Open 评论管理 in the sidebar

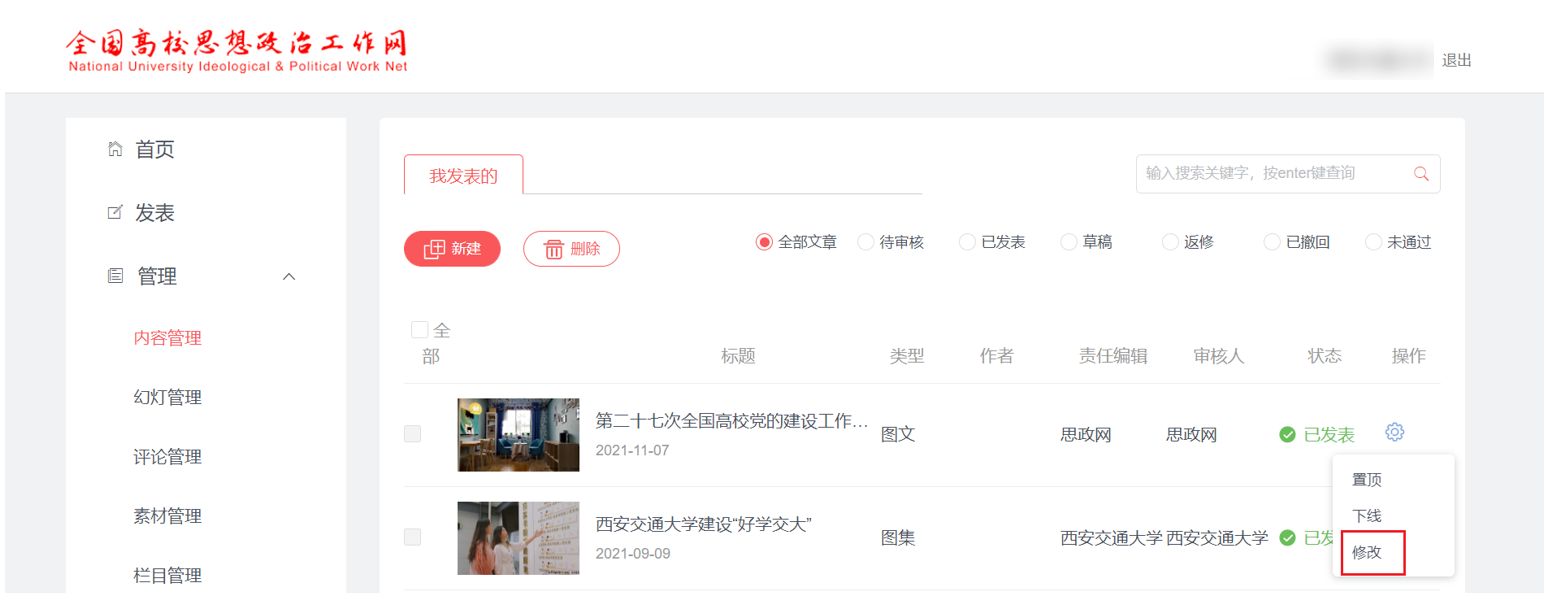[x=168, y=457]
